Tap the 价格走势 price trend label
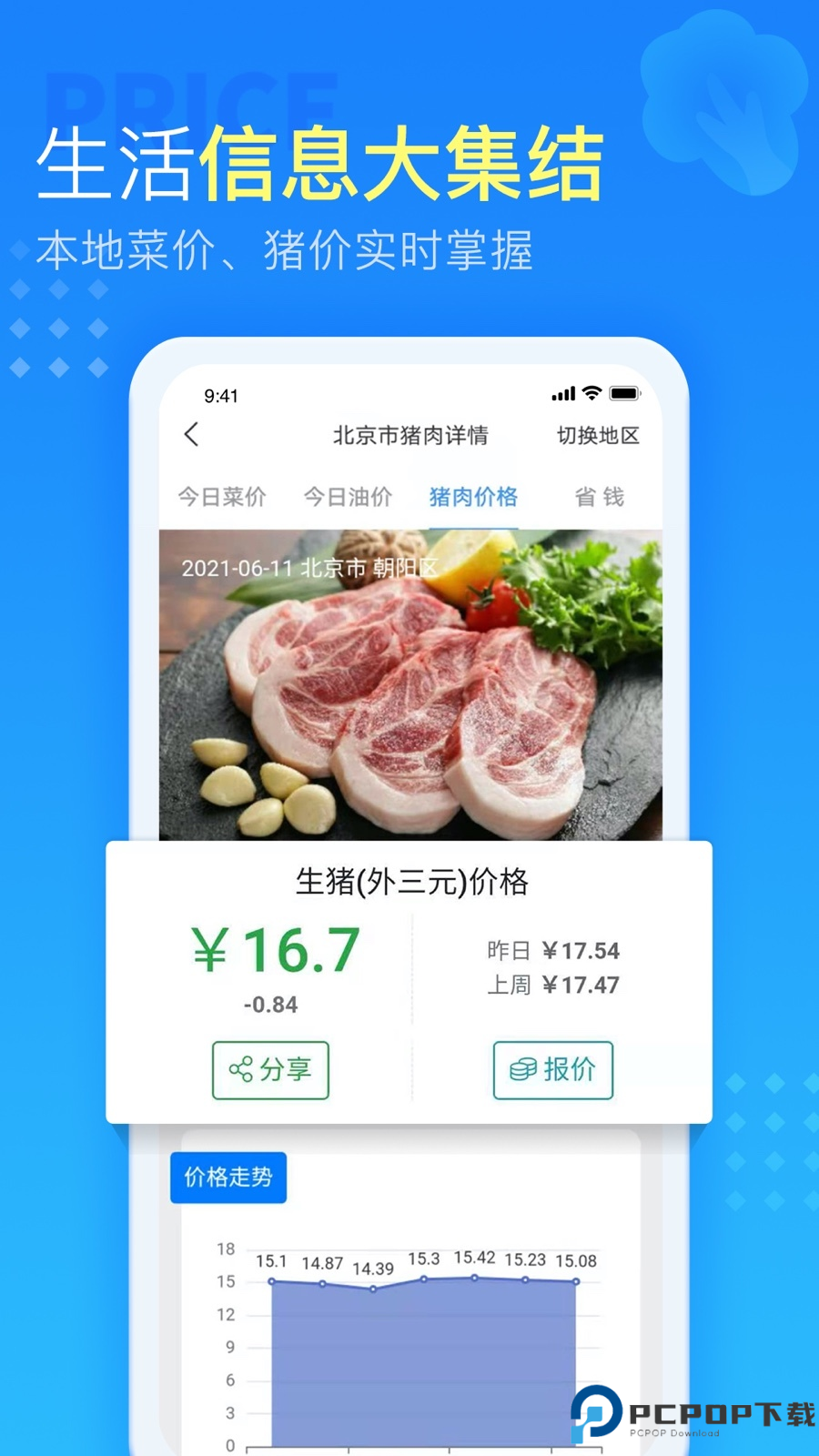Viewport: 819px width, 1456px height. click(227, 1177)
